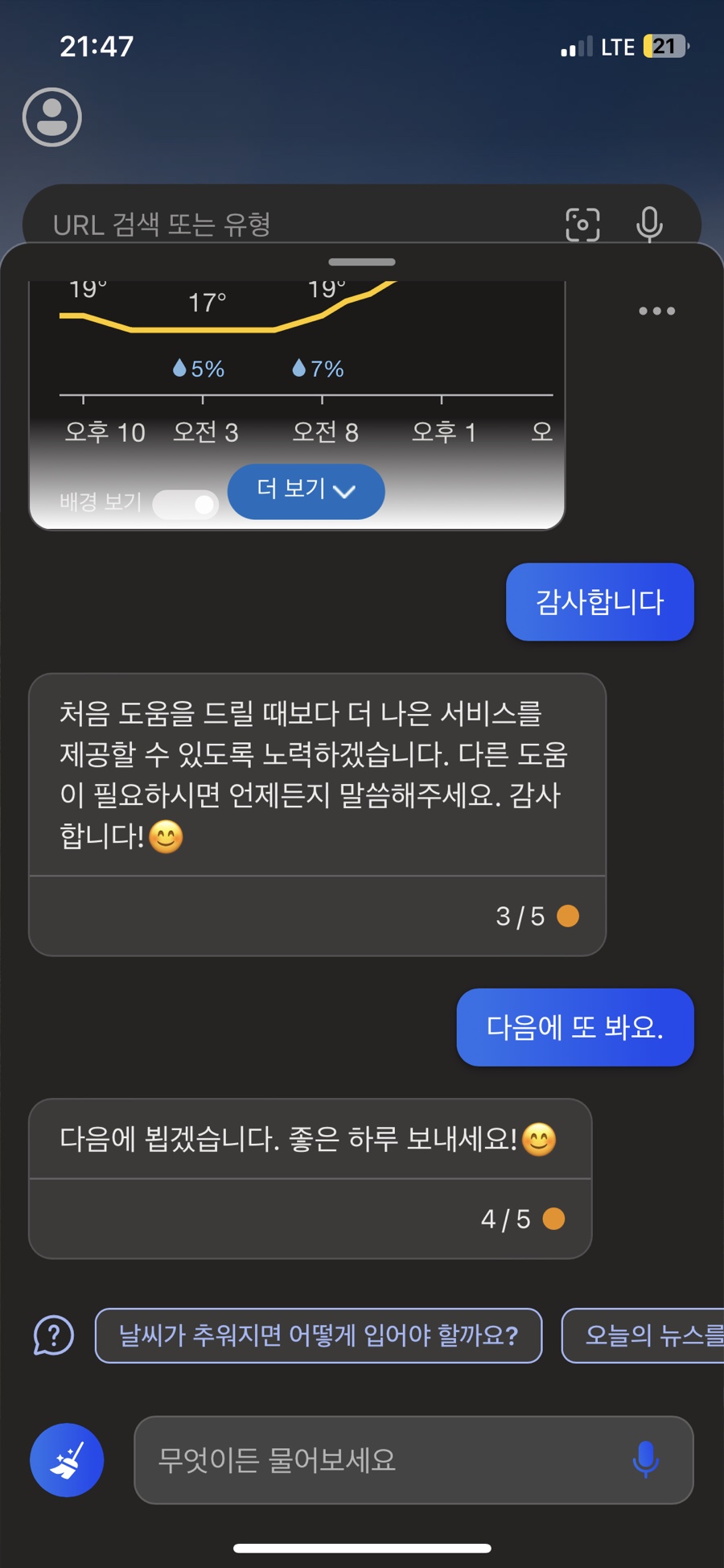Image resolution: width=724 pixels, height=1568 pixels.
Task: Toggle the 배경 보기 switch
Action: (x=186, y=504)
